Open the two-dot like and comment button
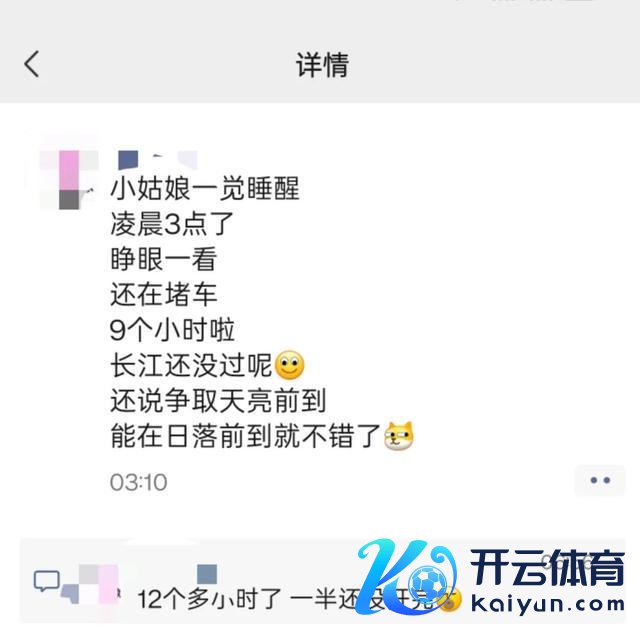Image resolution: width=640 pixels, height=637 pixels. (x=599, y=481)
